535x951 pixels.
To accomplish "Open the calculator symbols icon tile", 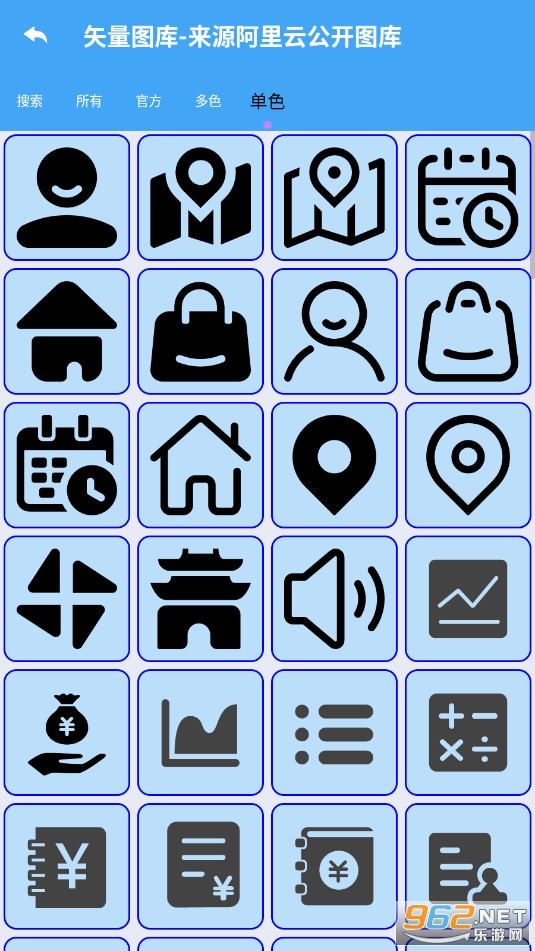I will click(468, 733).
